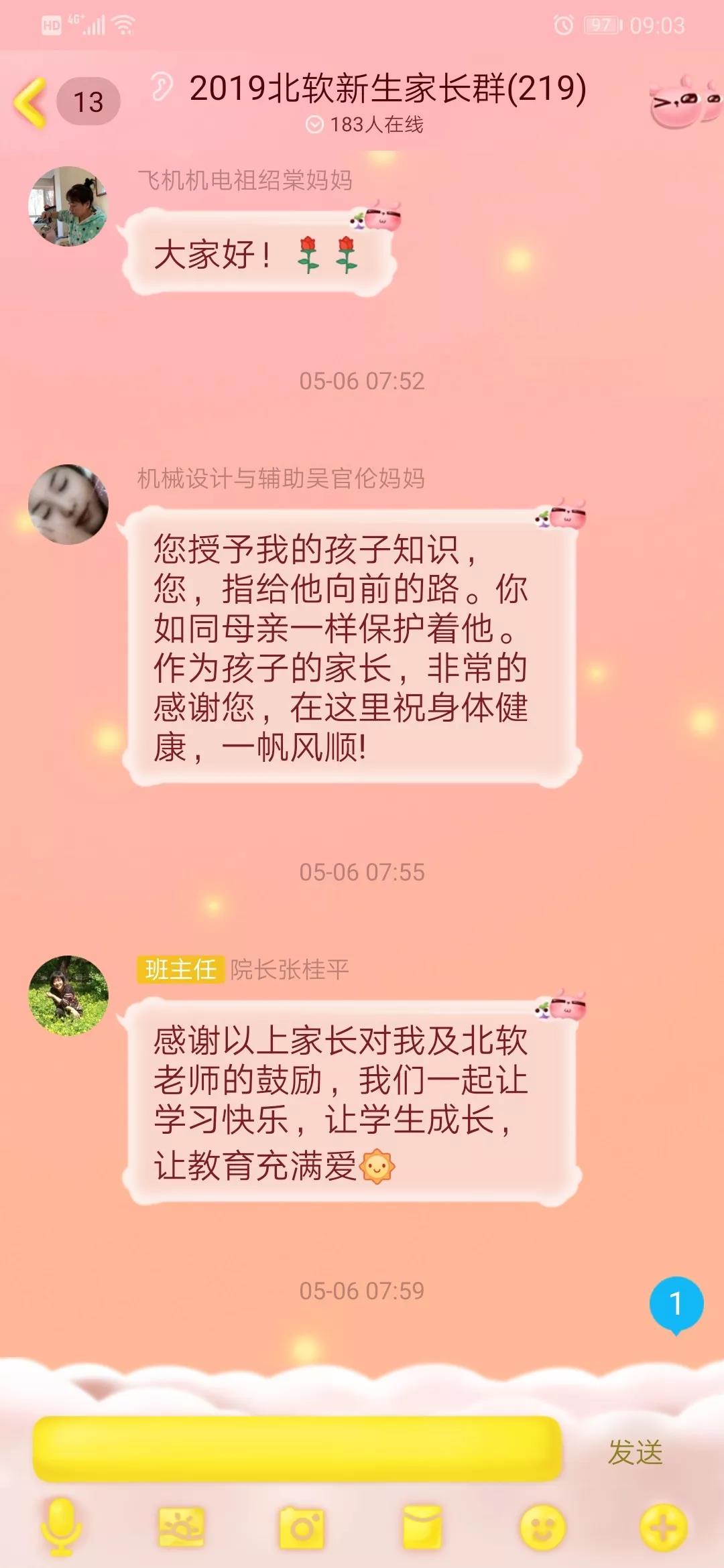The image size is (724, 1568).
Task: Open the camera to take a photo
Action: click(x=302, y=1527)
